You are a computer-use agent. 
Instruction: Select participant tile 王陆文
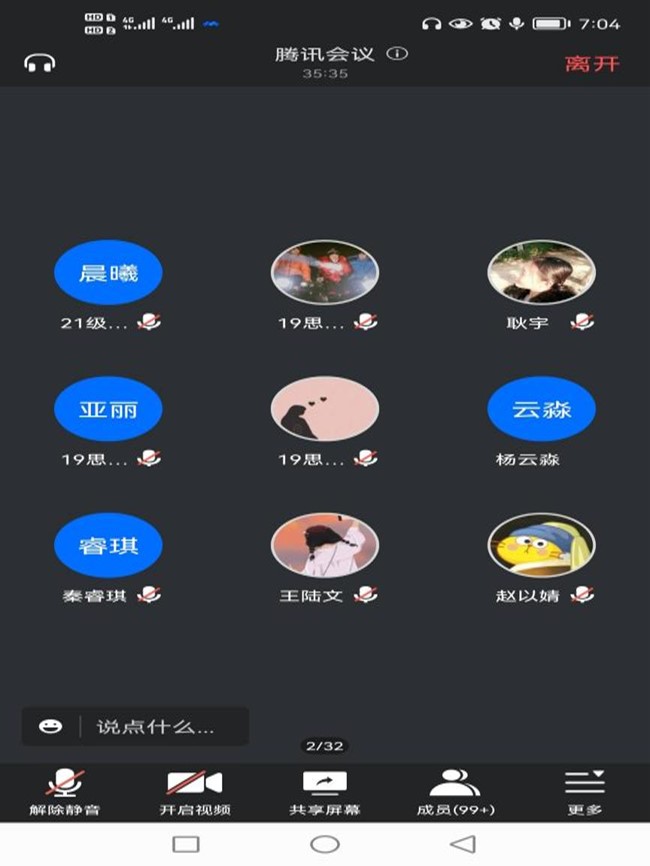(325, 546)
